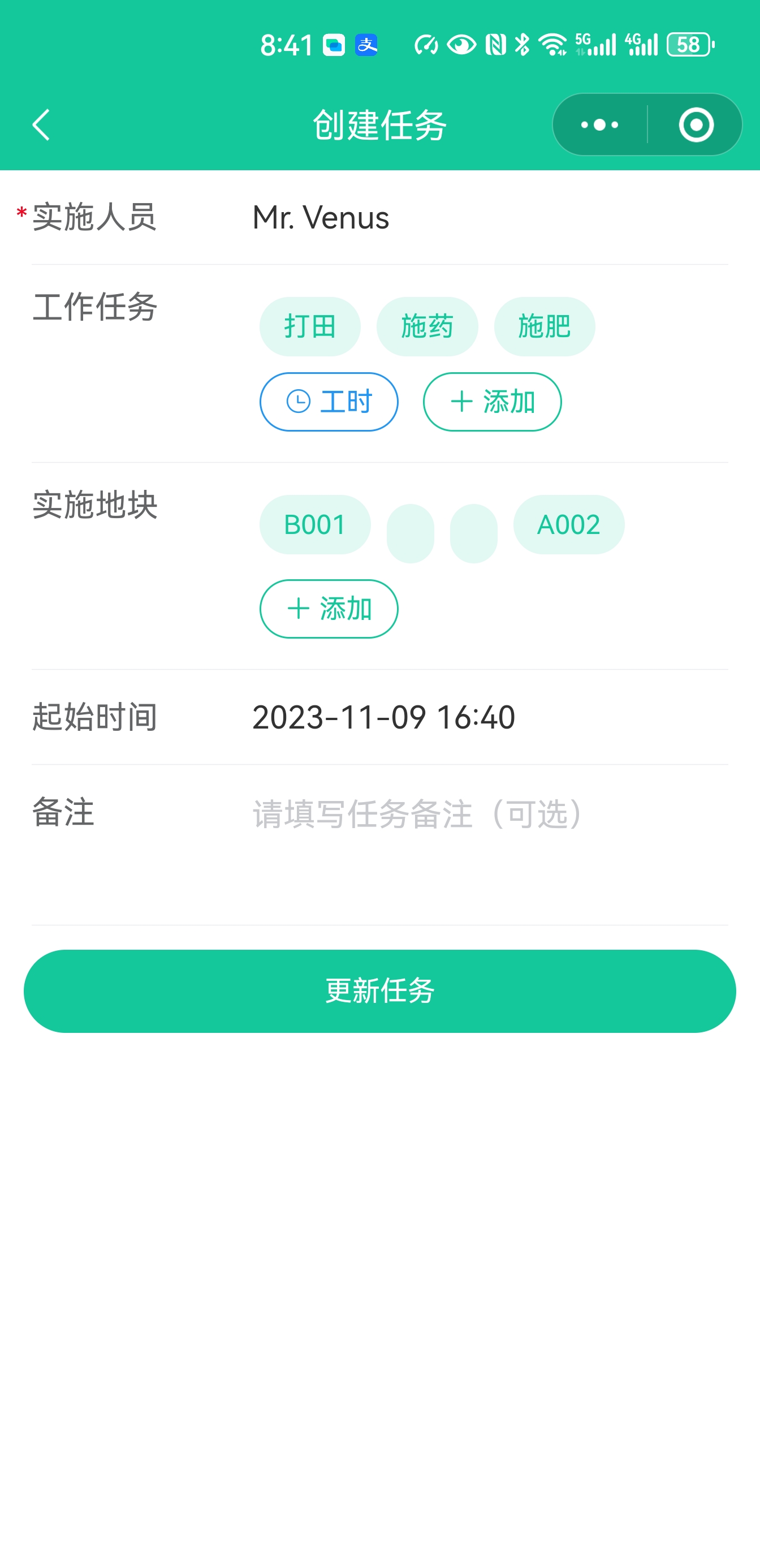
Task: Select the B001 land block chip
Action: tap(315, 525)
